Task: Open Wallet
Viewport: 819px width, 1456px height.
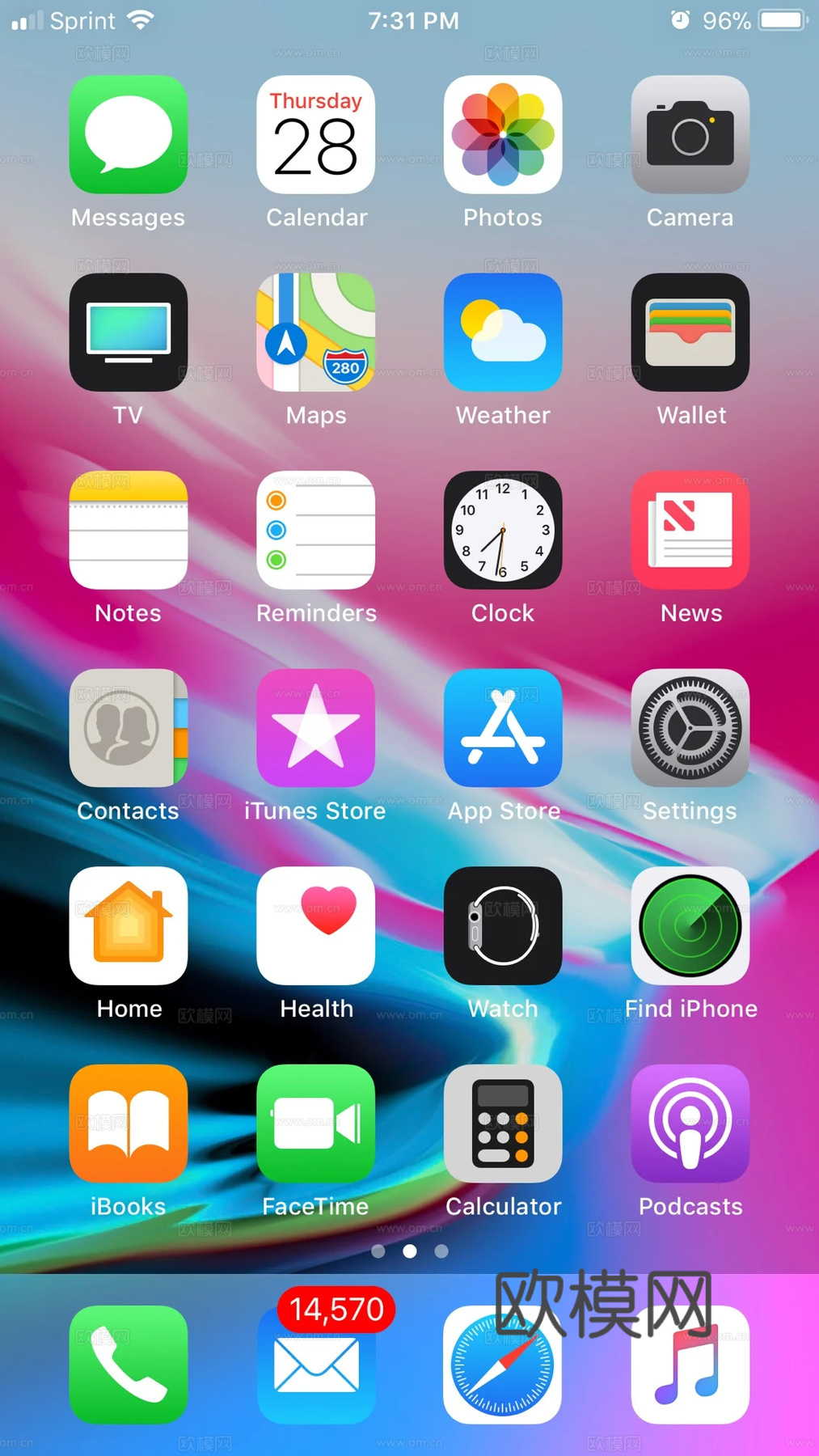Action: pyautogui.click(x=690, y=332)
